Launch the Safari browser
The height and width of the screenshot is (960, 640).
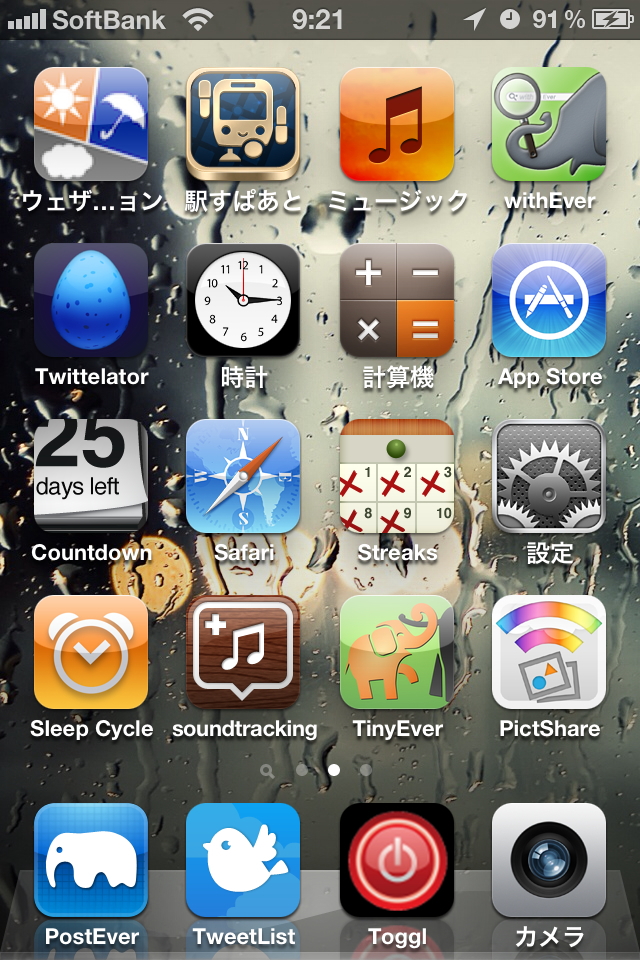(x=243, y=476)
